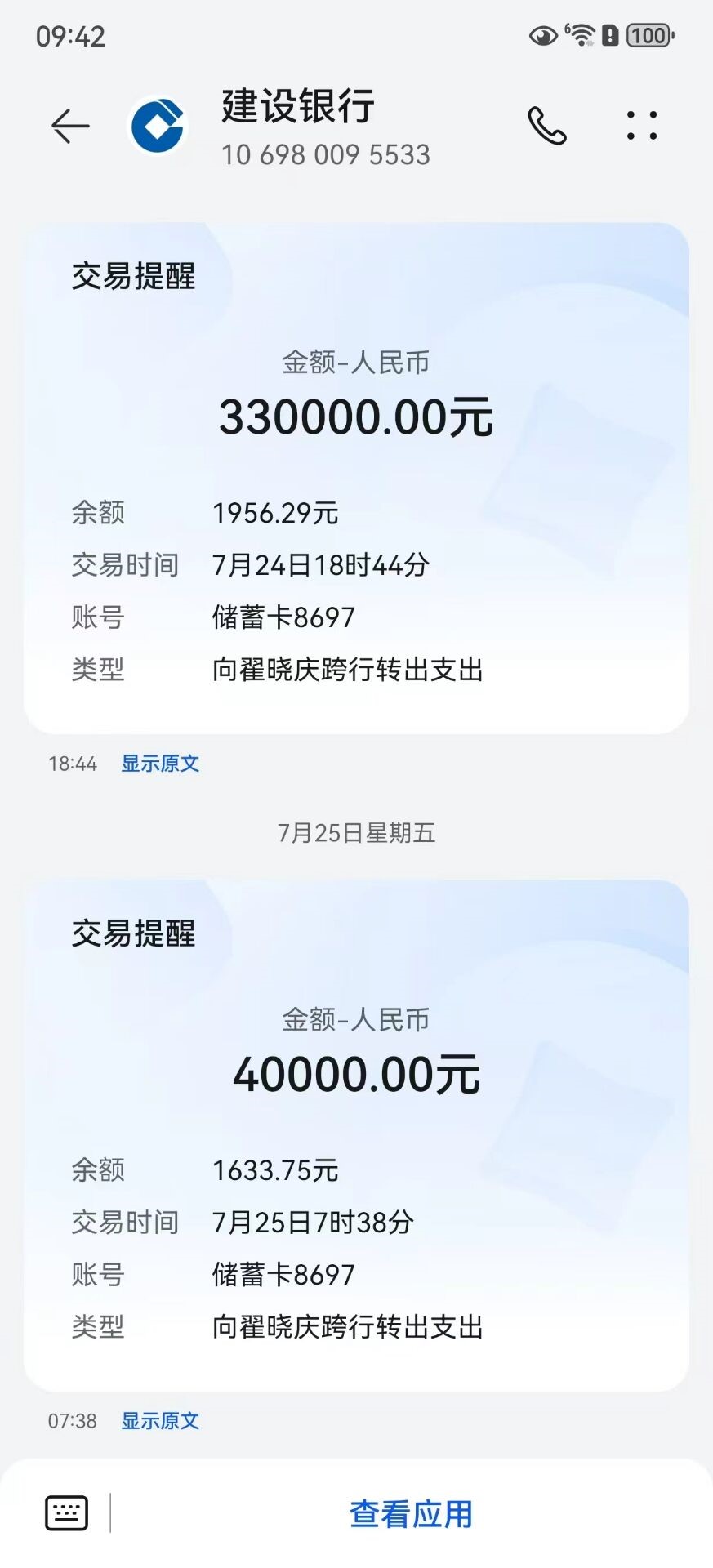Image resolution: width=713 pixels, height=1568 pixels.
Task: Open the 330000.00元 transaction card
Action: click(x=356, y=478)
